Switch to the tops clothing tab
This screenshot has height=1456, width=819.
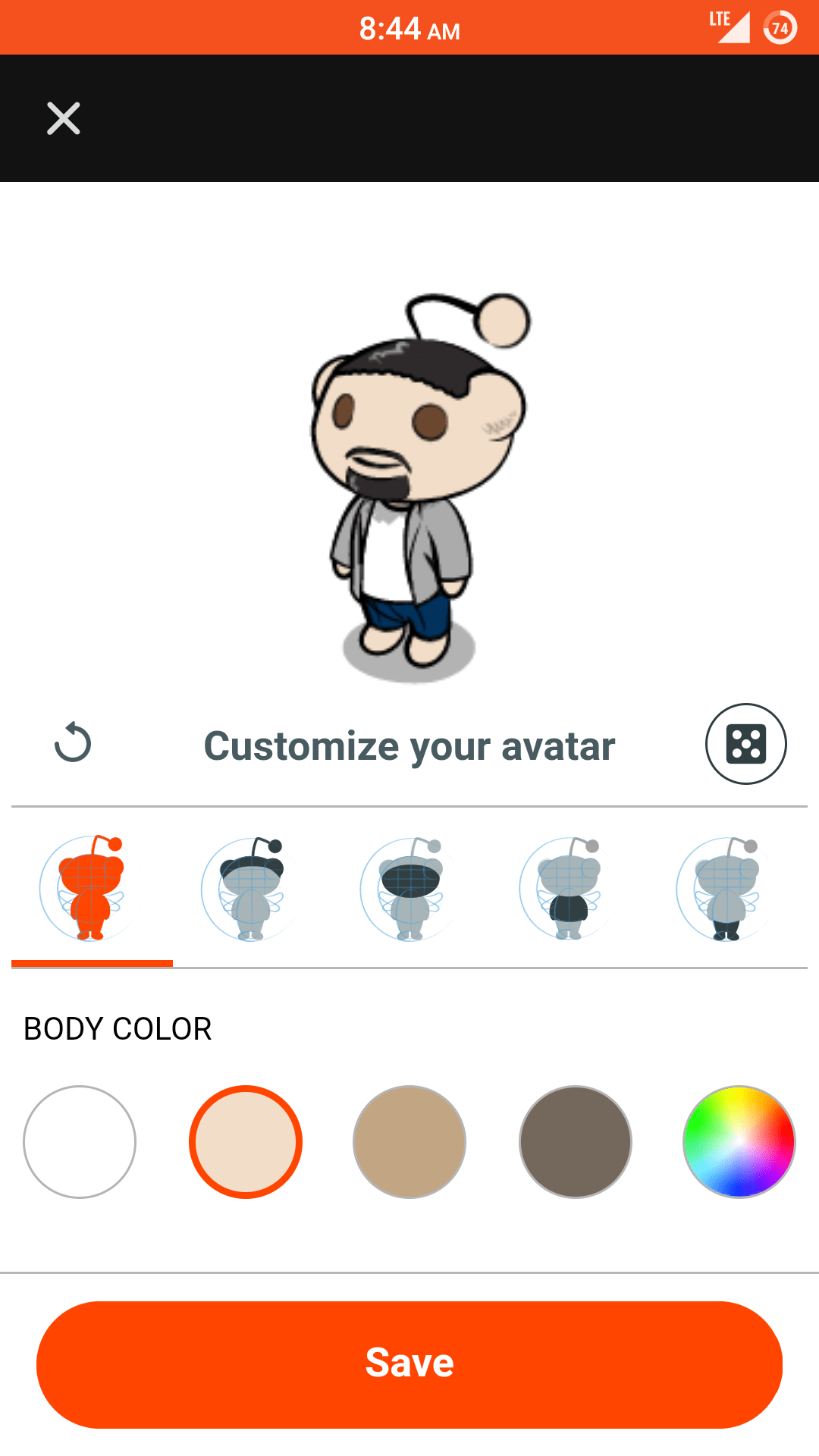[x=570, y=888]
